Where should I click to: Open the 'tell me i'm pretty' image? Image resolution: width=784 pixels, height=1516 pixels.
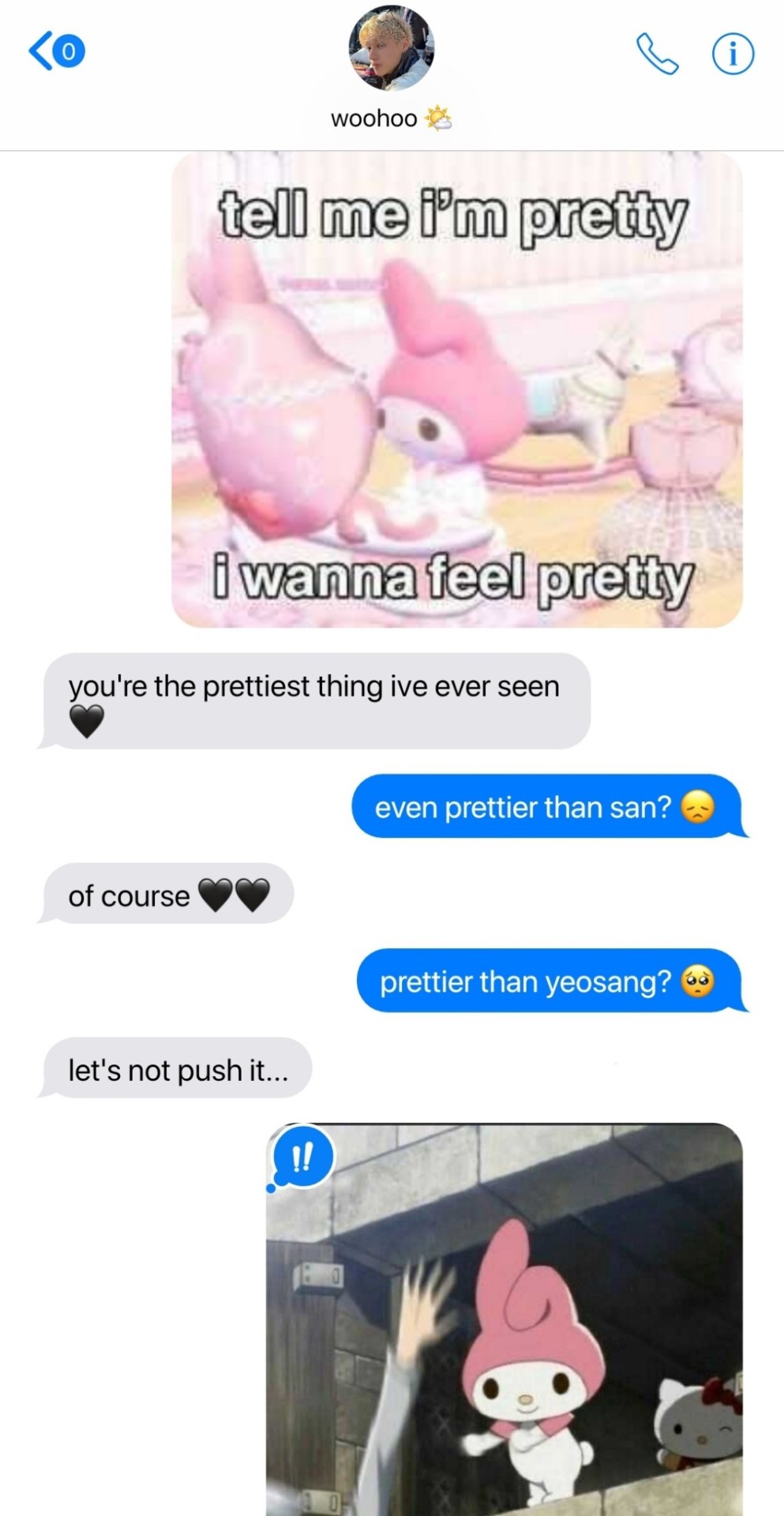click(x=456, y=390)
